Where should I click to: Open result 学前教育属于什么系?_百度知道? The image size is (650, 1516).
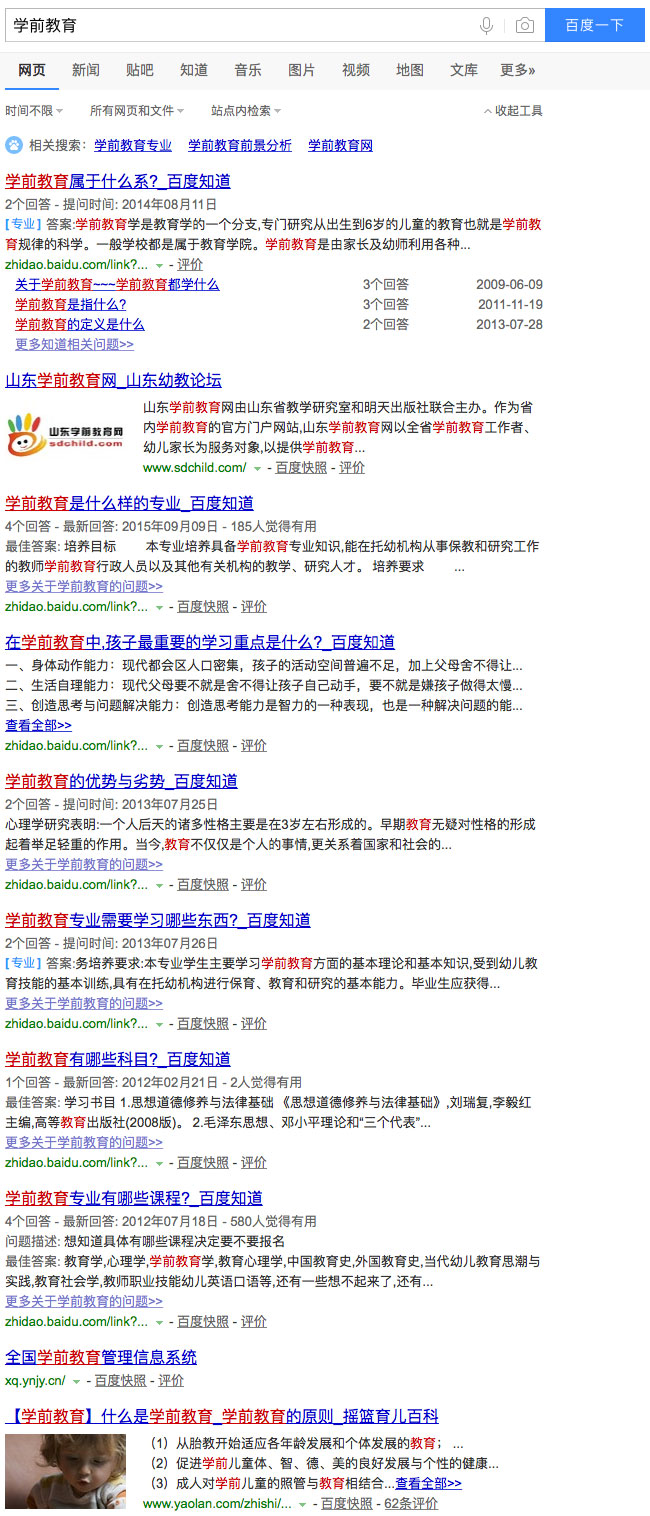click(x=118, y=181)
